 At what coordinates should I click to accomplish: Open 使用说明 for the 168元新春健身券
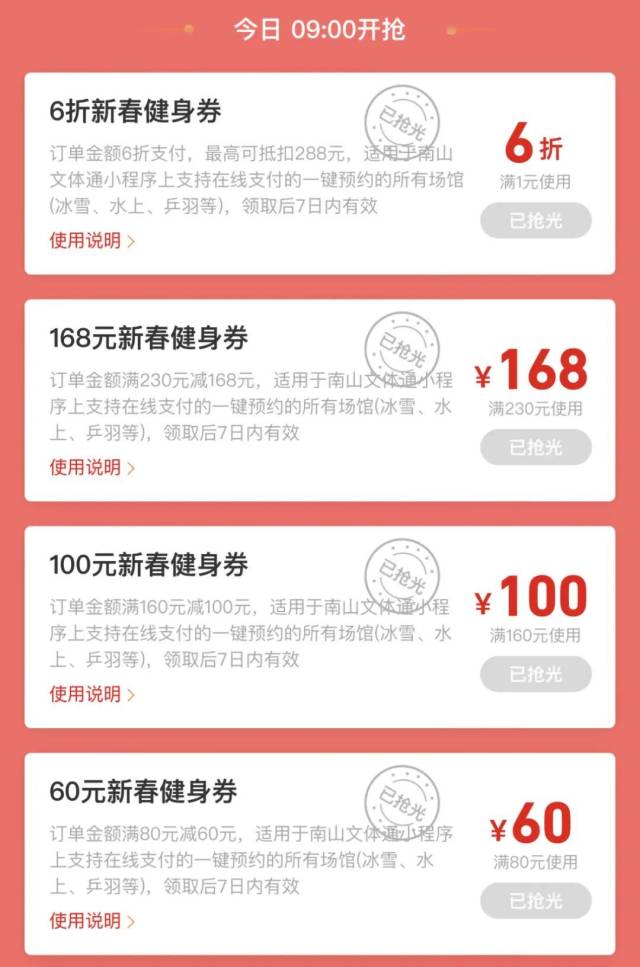pos(91,467)
